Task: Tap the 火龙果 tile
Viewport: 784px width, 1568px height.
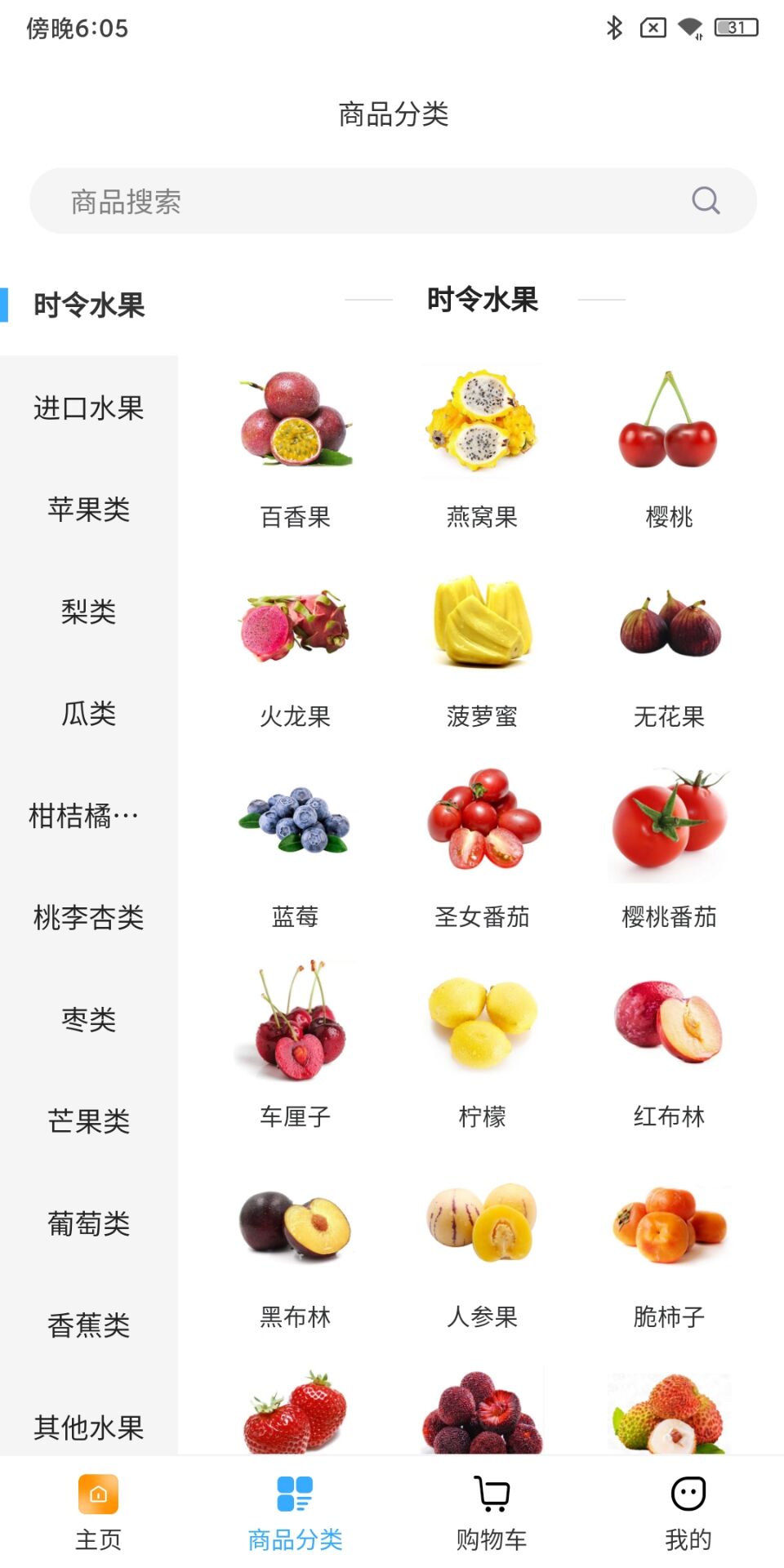Action: click(296, 645)
